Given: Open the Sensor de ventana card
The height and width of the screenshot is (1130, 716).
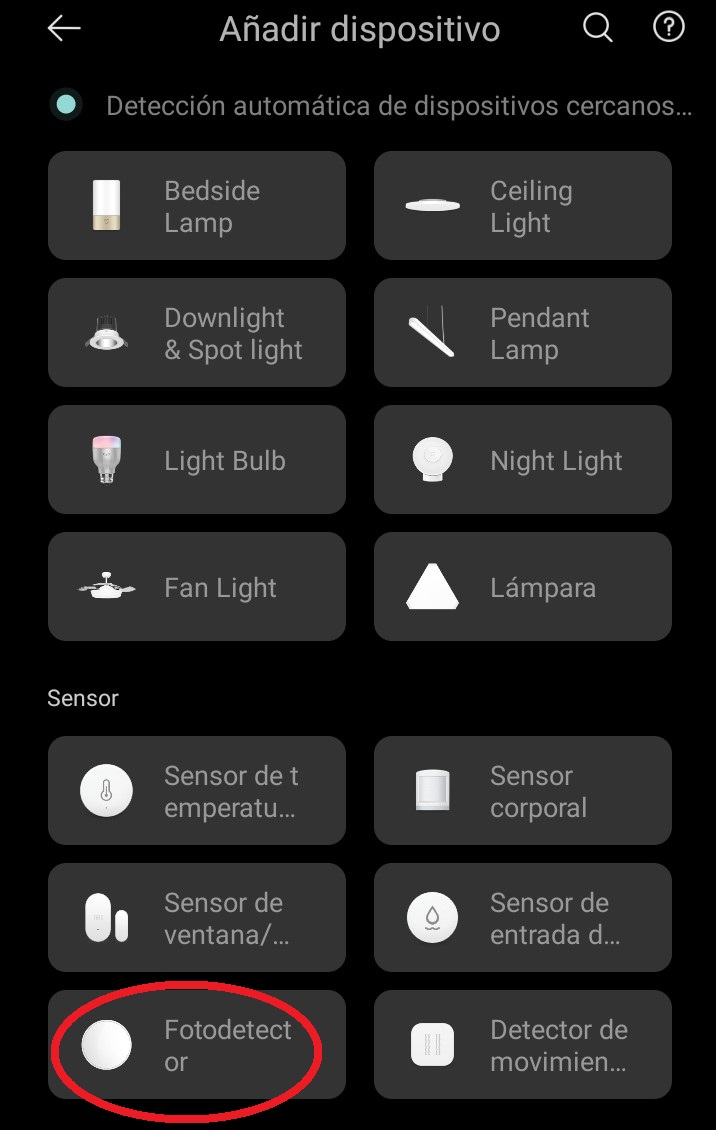Looking at the screenshot, I should [x=197, y=918].
